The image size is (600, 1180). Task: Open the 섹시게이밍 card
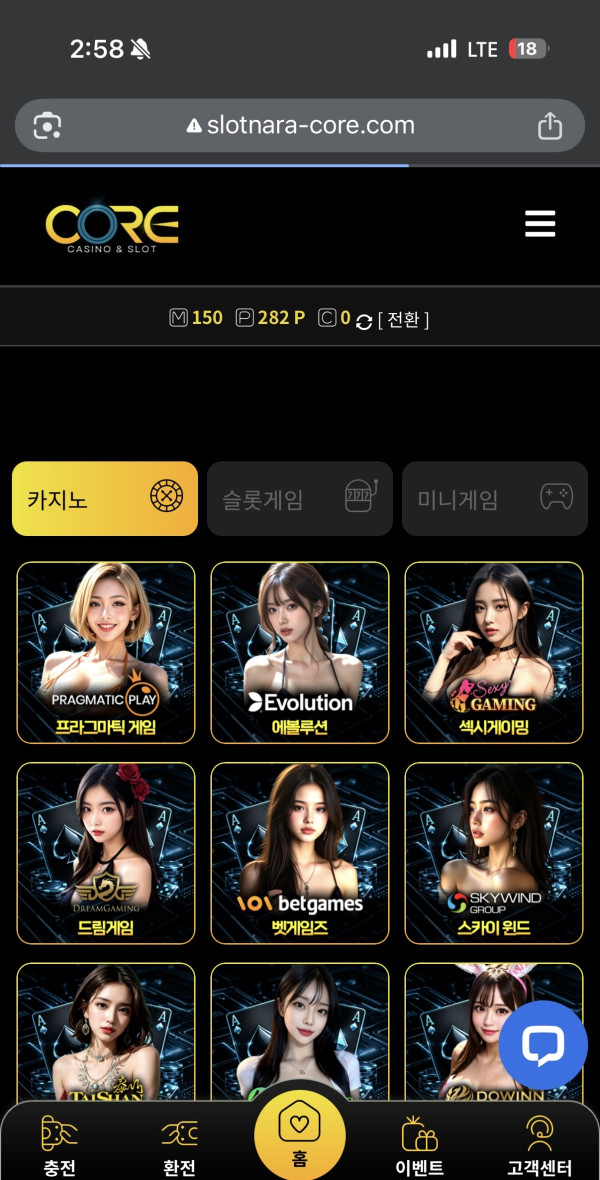tap(494, 653)
